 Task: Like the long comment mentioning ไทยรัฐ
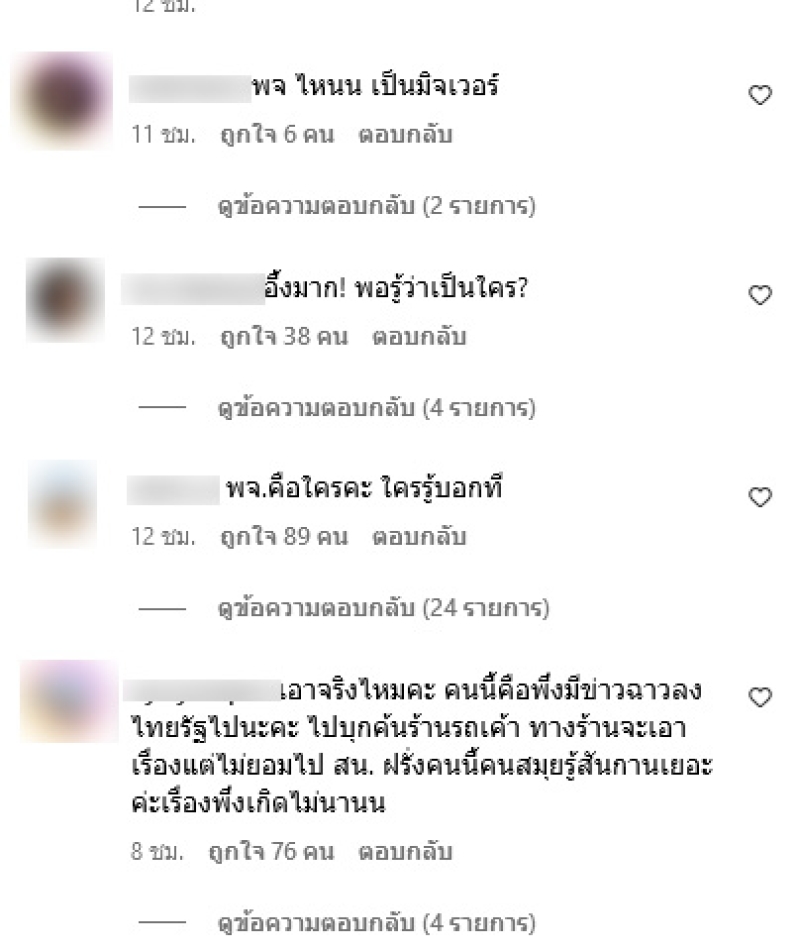[x=761, y=697]
